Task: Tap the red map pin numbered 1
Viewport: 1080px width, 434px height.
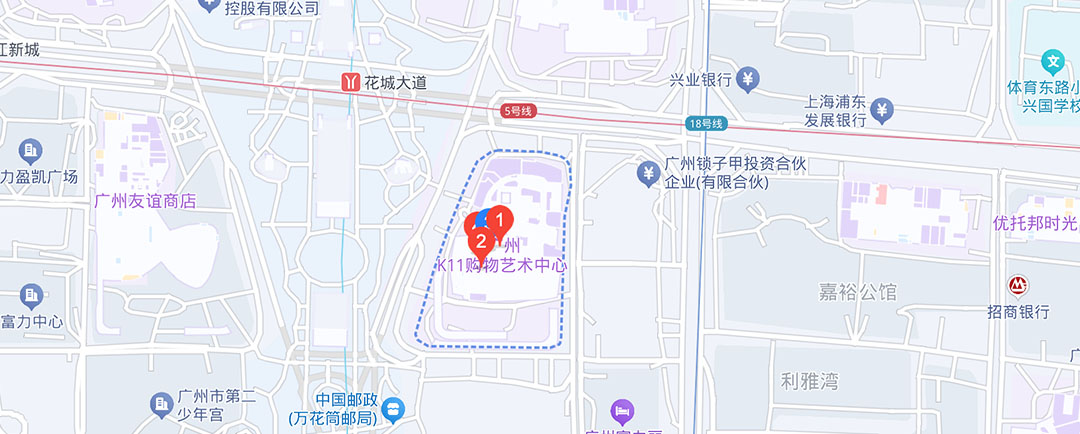Action: pos(502,217)
